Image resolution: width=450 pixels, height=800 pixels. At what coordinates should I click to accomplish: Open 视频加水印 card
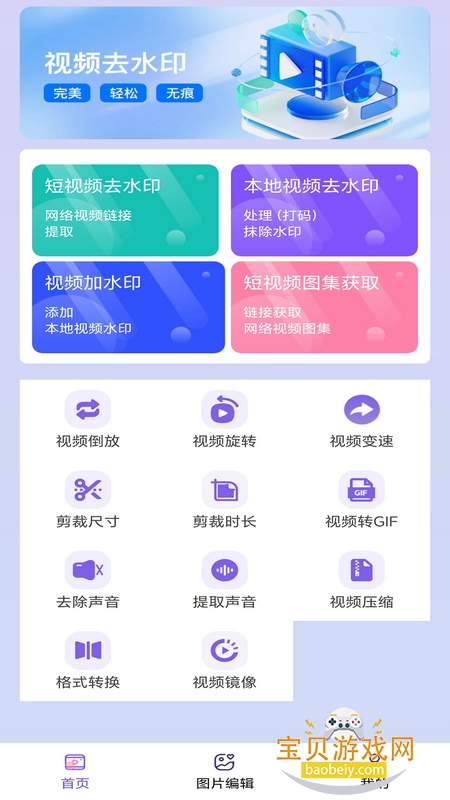pyautogui.click(x=128, y=307)
